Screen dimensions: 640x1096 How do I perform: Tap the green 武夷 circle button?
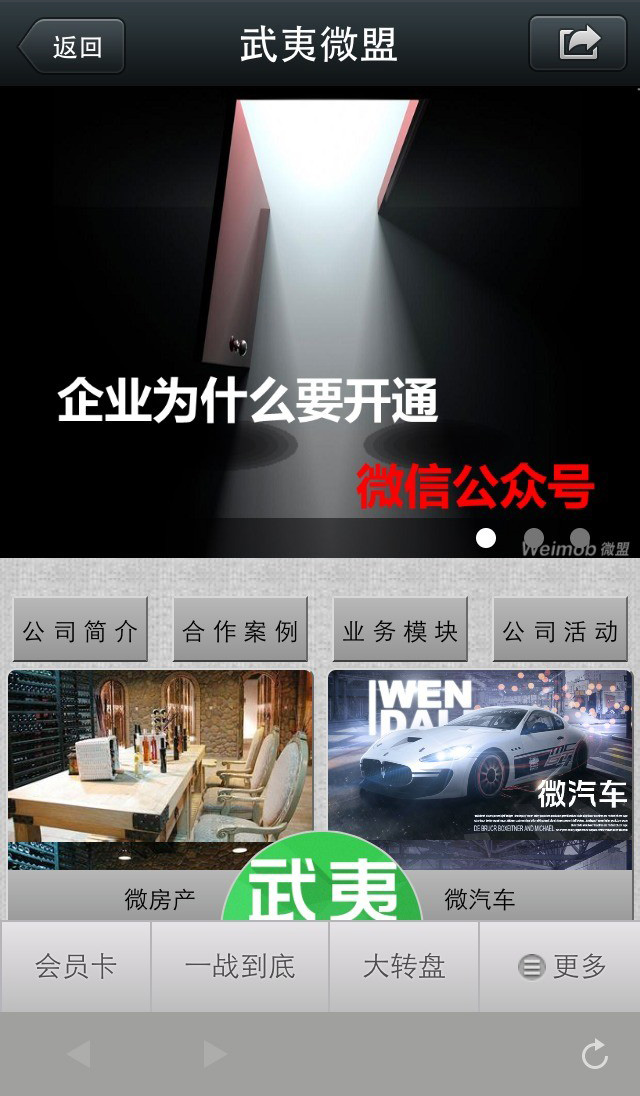pyautogui.click(x=322, y=885)
